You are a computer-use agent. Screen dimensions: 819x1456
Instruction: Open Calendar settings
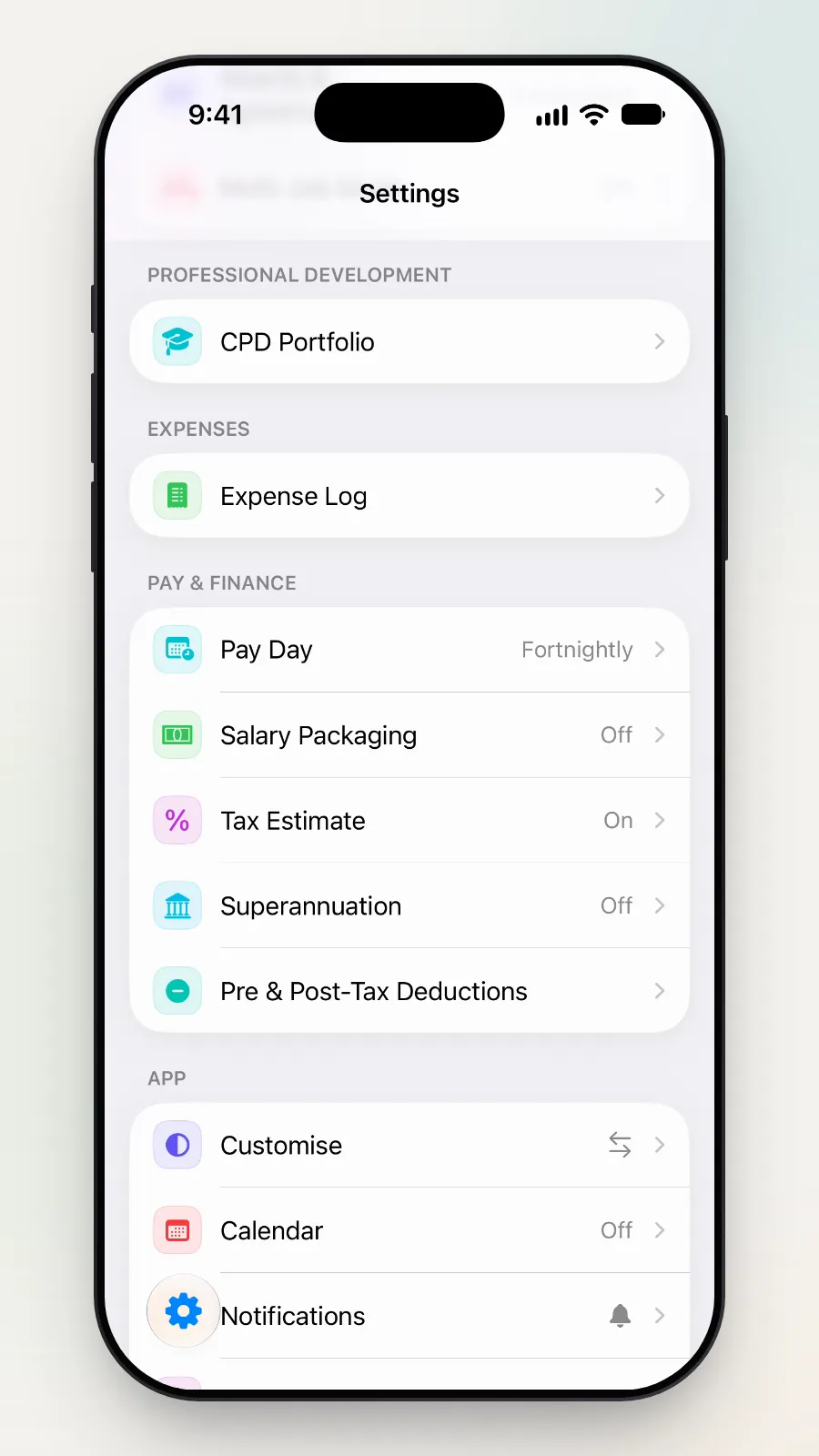[x=409, y=1230]
